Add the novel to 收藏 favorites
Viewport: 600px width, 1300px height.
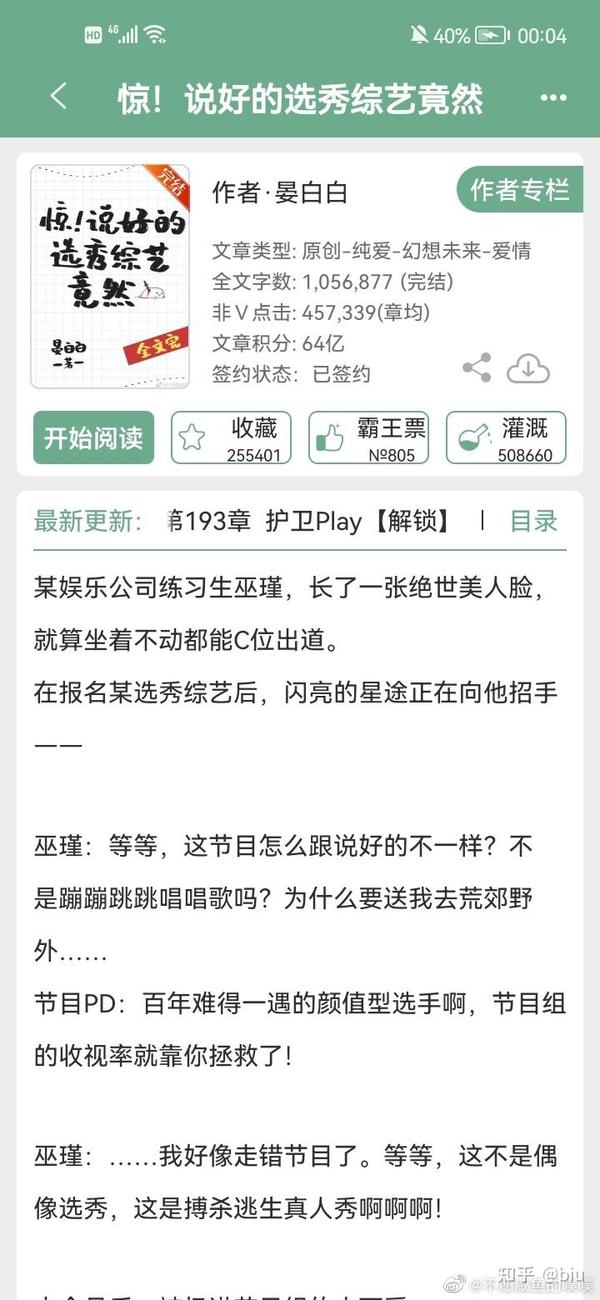tap(231, 437)
